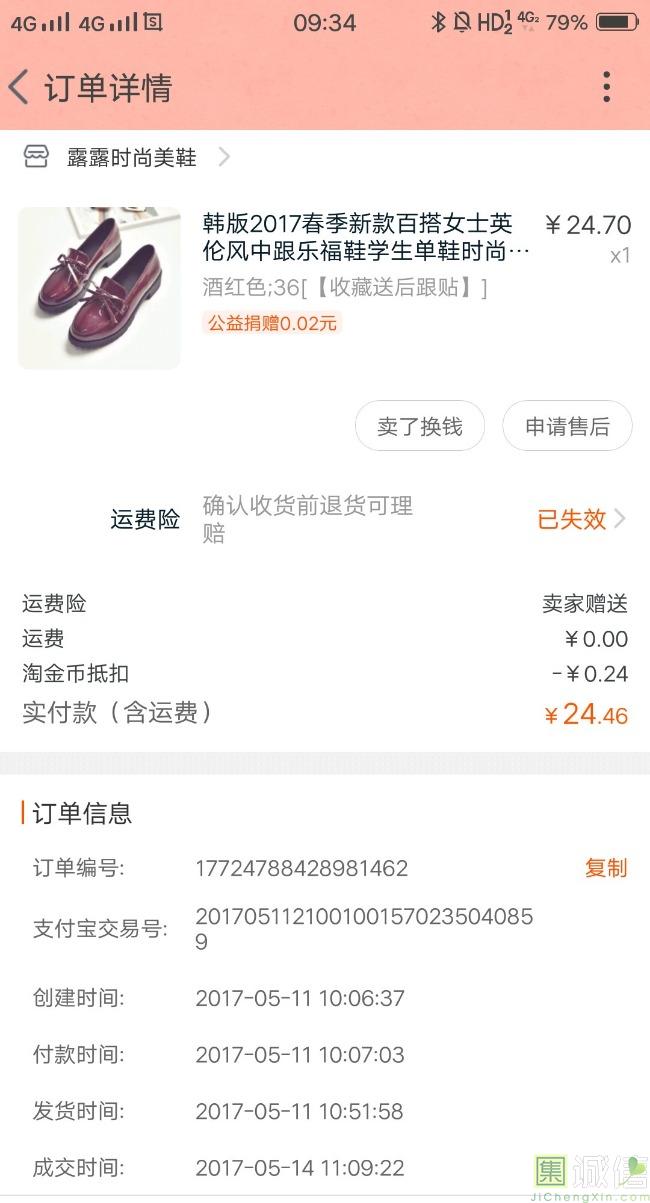Tap 申请售后 to request after-sales service
This screenshot has width=650, height=1203.
pos(567,427)
